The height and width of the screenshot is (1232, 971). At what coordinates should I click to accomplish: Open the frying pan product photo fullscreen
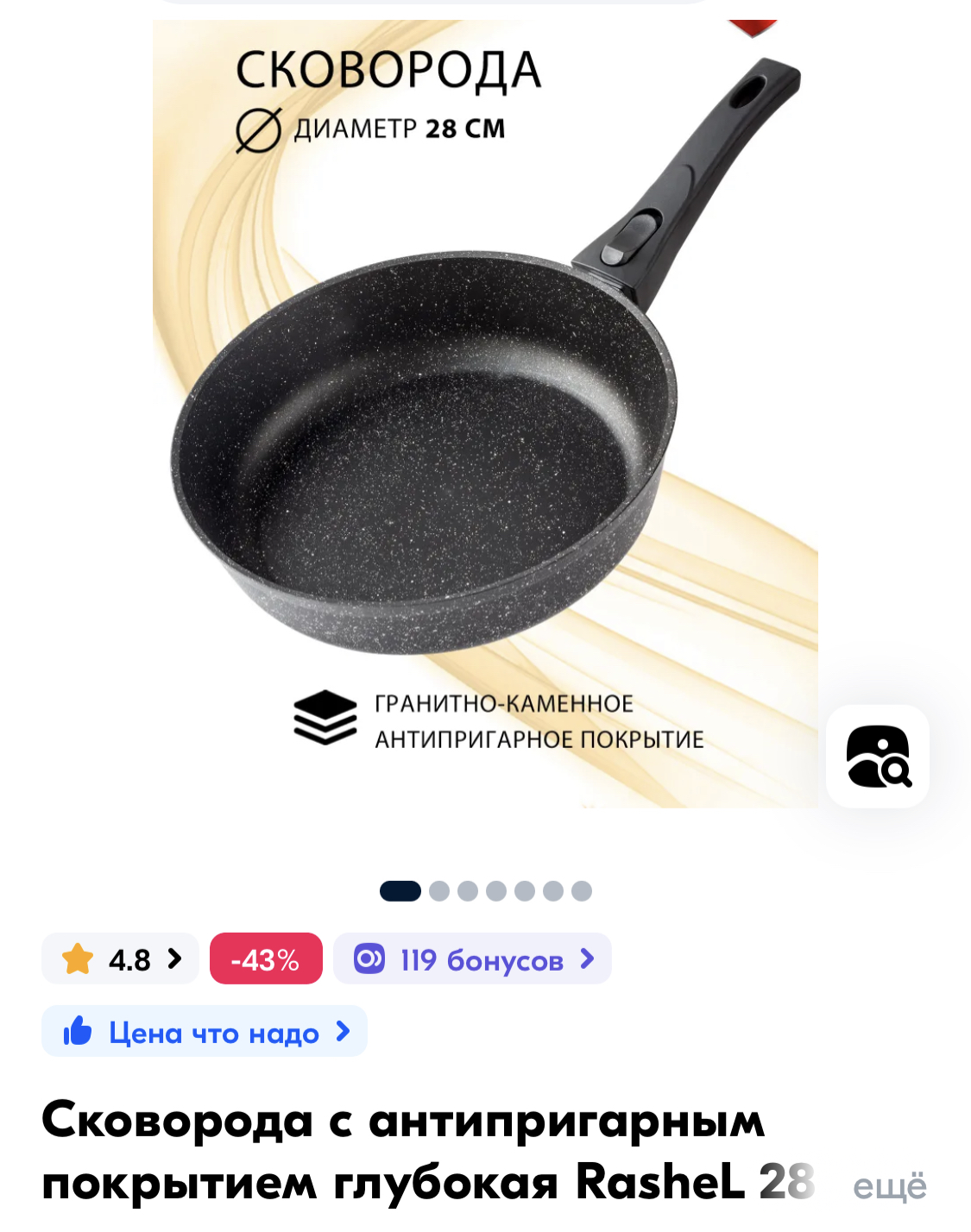483,414
